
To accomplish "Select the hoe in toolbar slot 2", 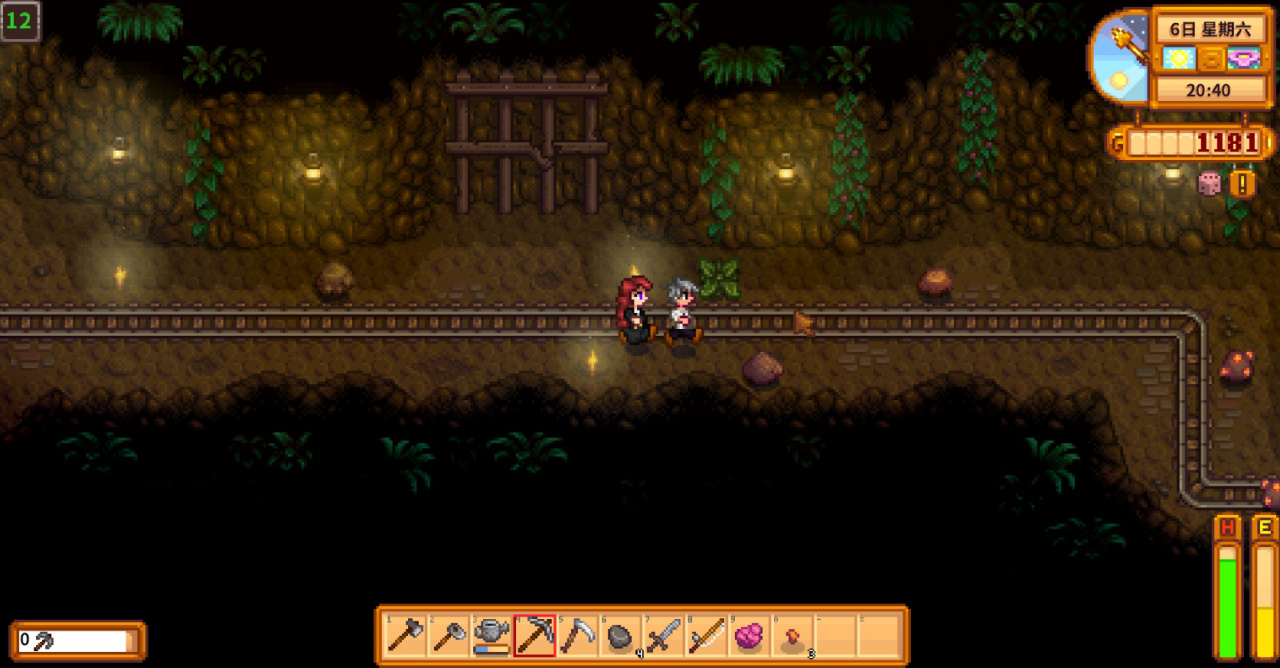I will coord(449,635).
